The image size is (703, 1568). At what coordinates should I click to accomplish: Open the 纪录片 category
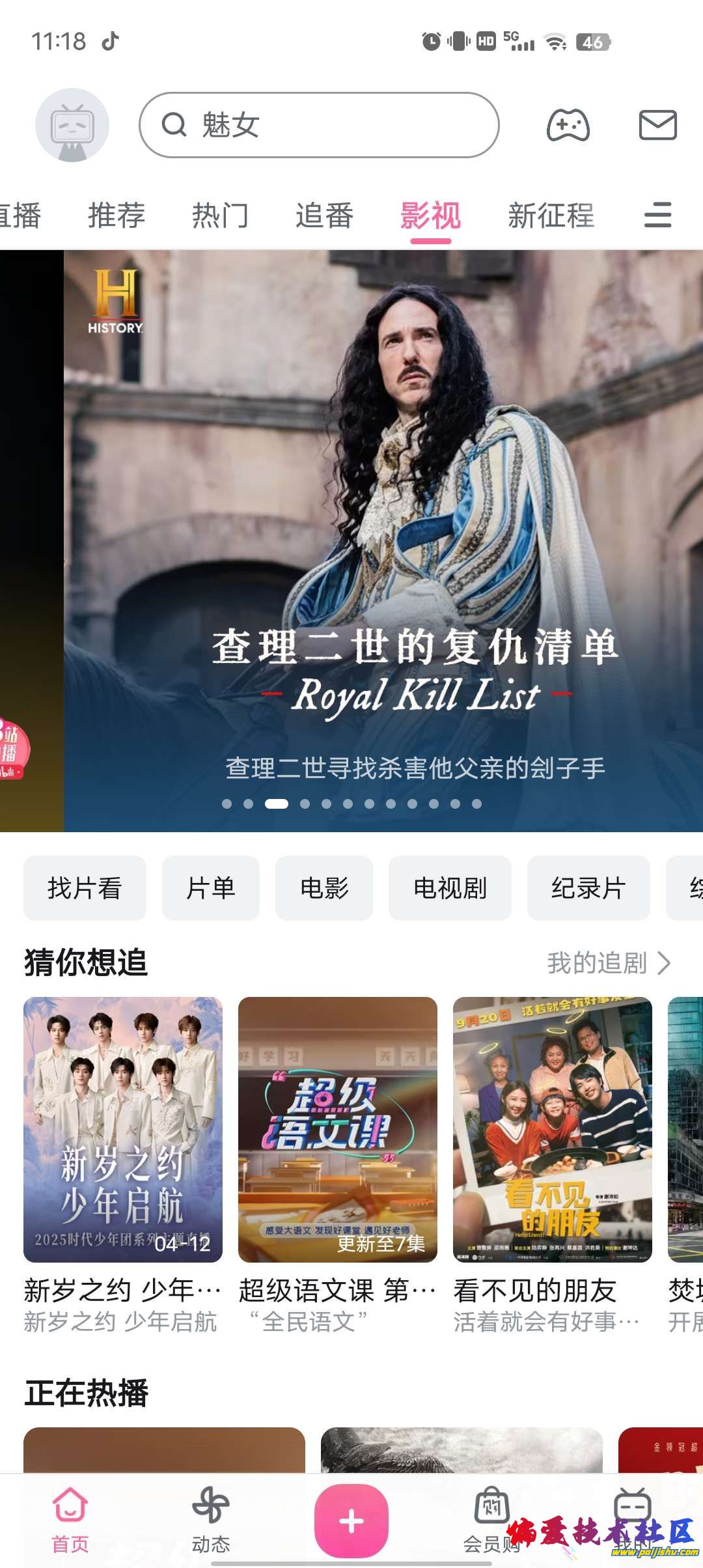[588, 888]
